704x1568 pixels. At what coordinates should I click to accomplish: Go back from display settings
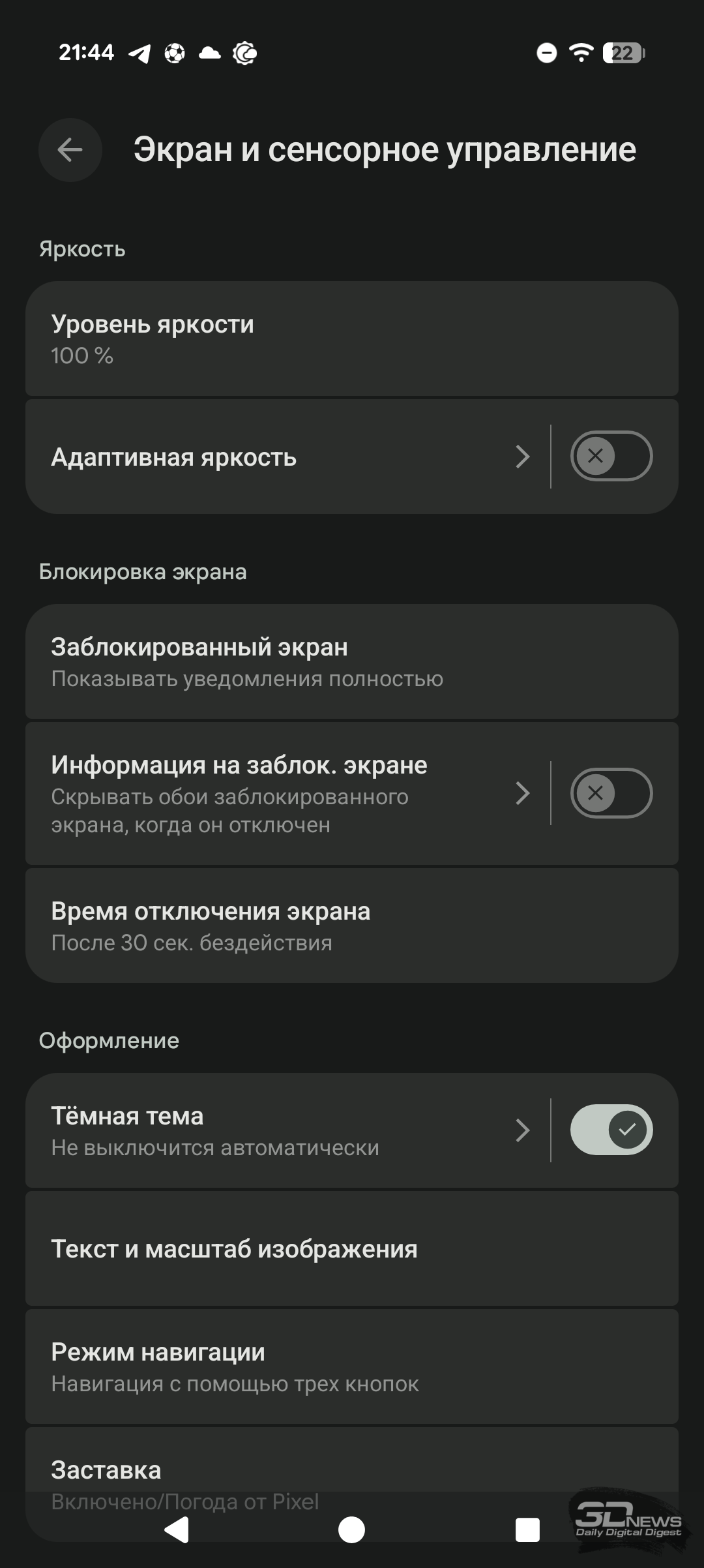[70, 150]
